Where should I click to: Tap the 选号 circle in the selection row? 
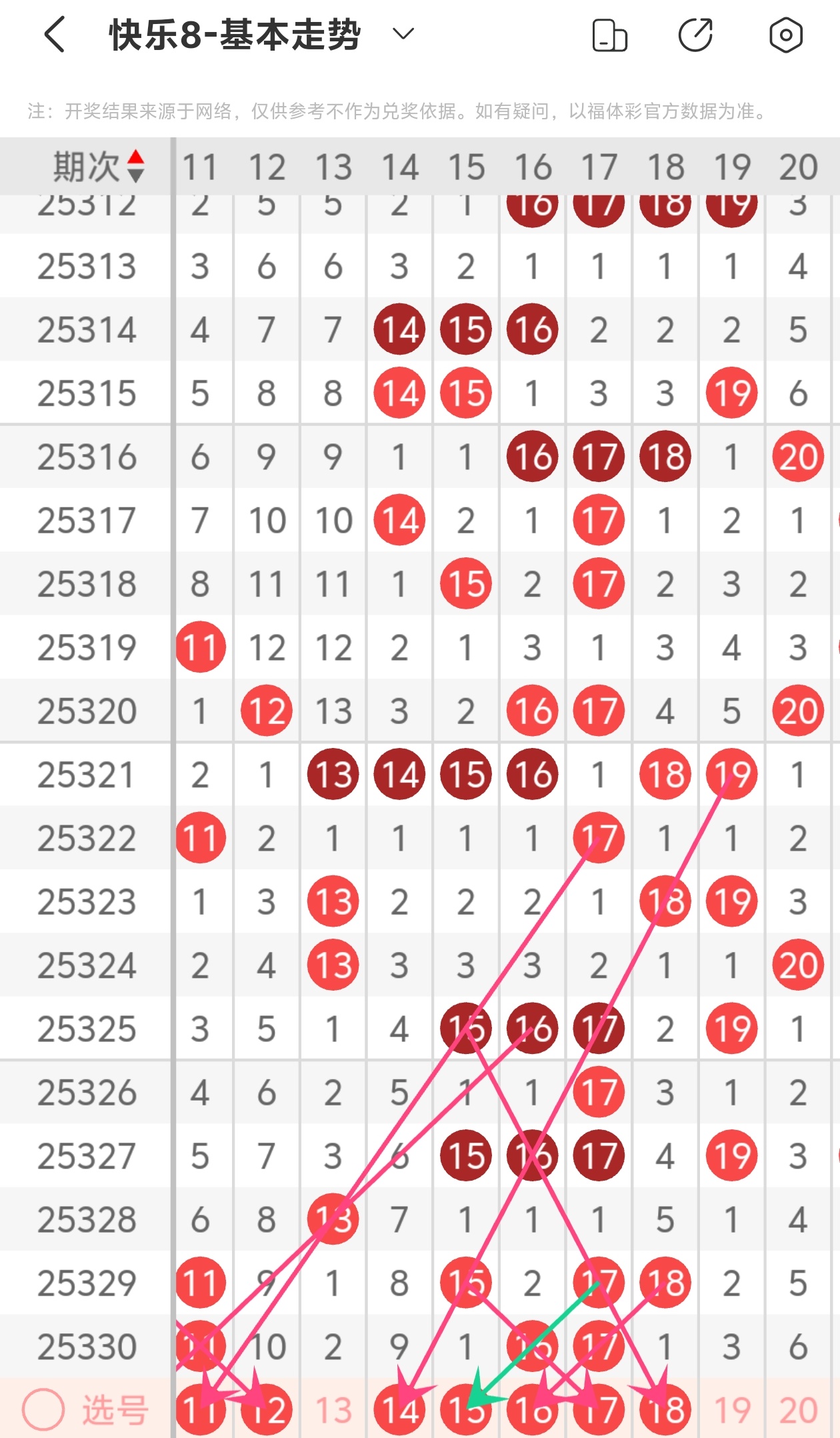click(x=43, y=1409)
